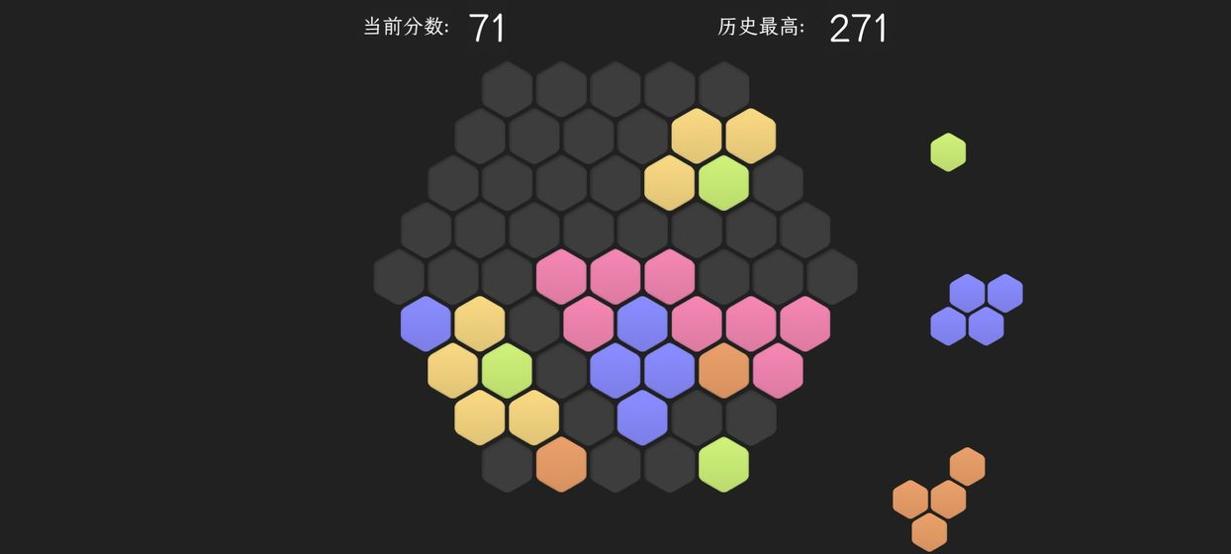Select the single green hexagon piece
This screenshot has height=554, width=1231.
coord(948,152)
